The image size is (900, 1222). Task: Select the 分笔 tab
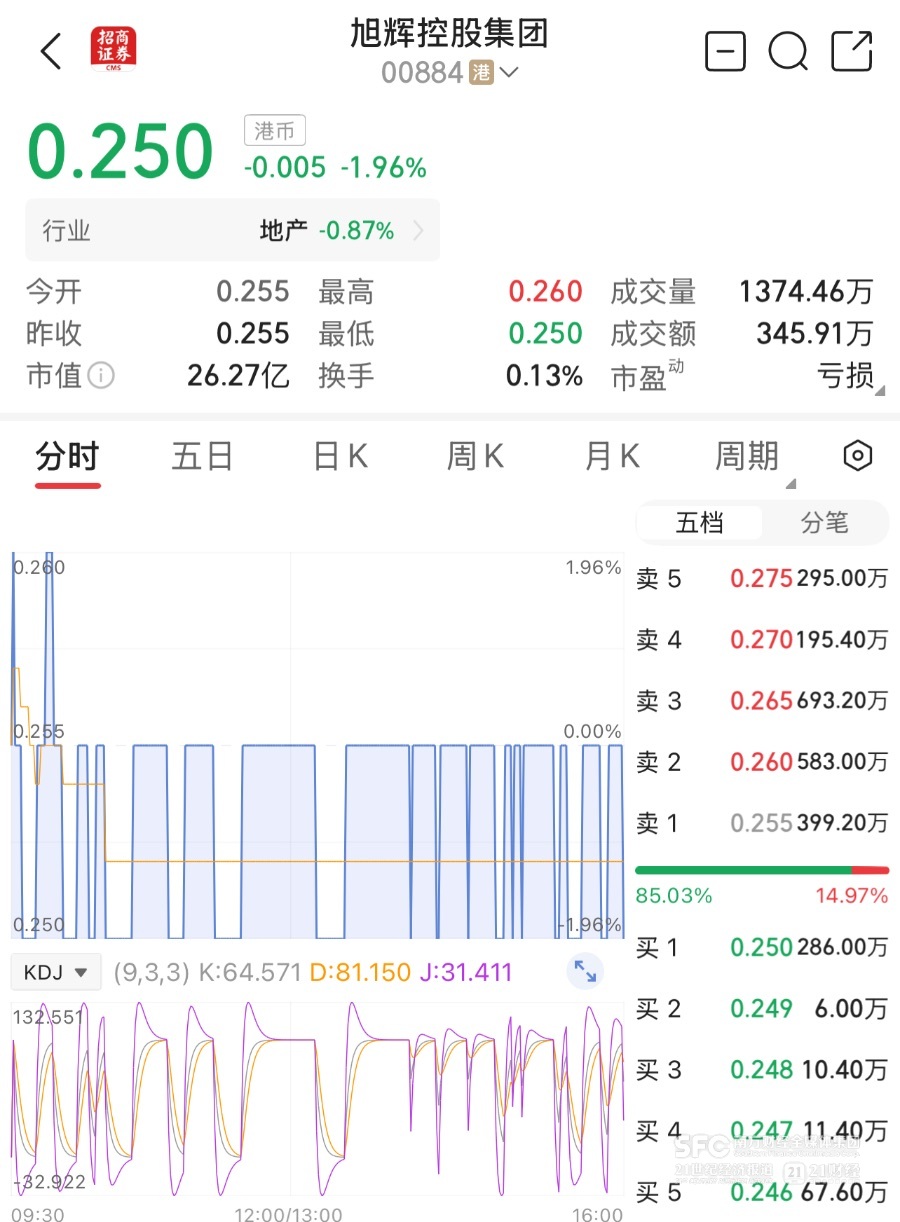point(824,523)
